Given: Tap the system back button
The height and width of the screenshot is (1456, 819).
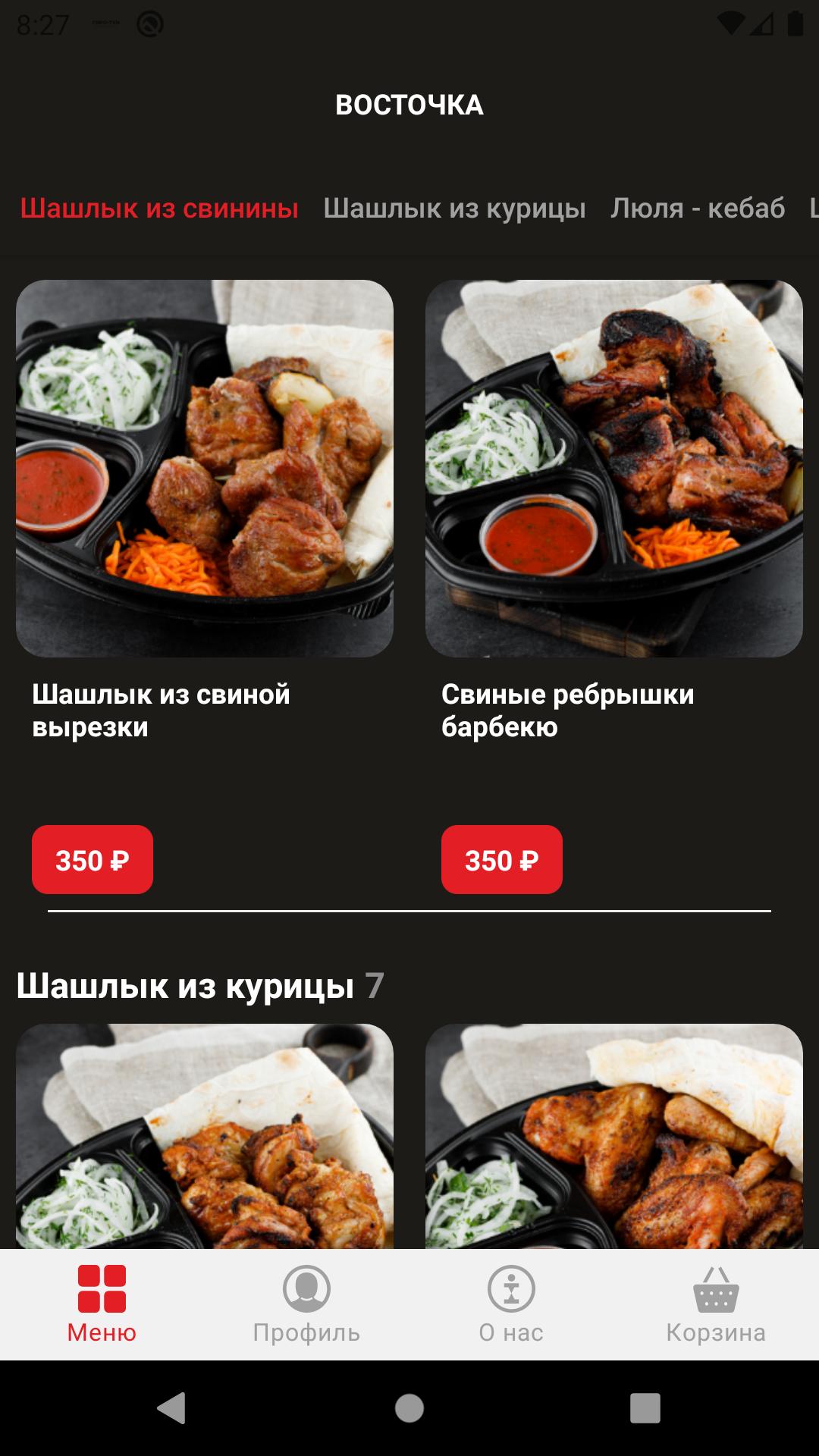Looking at the screenshot, I should tap(172, 1408).
